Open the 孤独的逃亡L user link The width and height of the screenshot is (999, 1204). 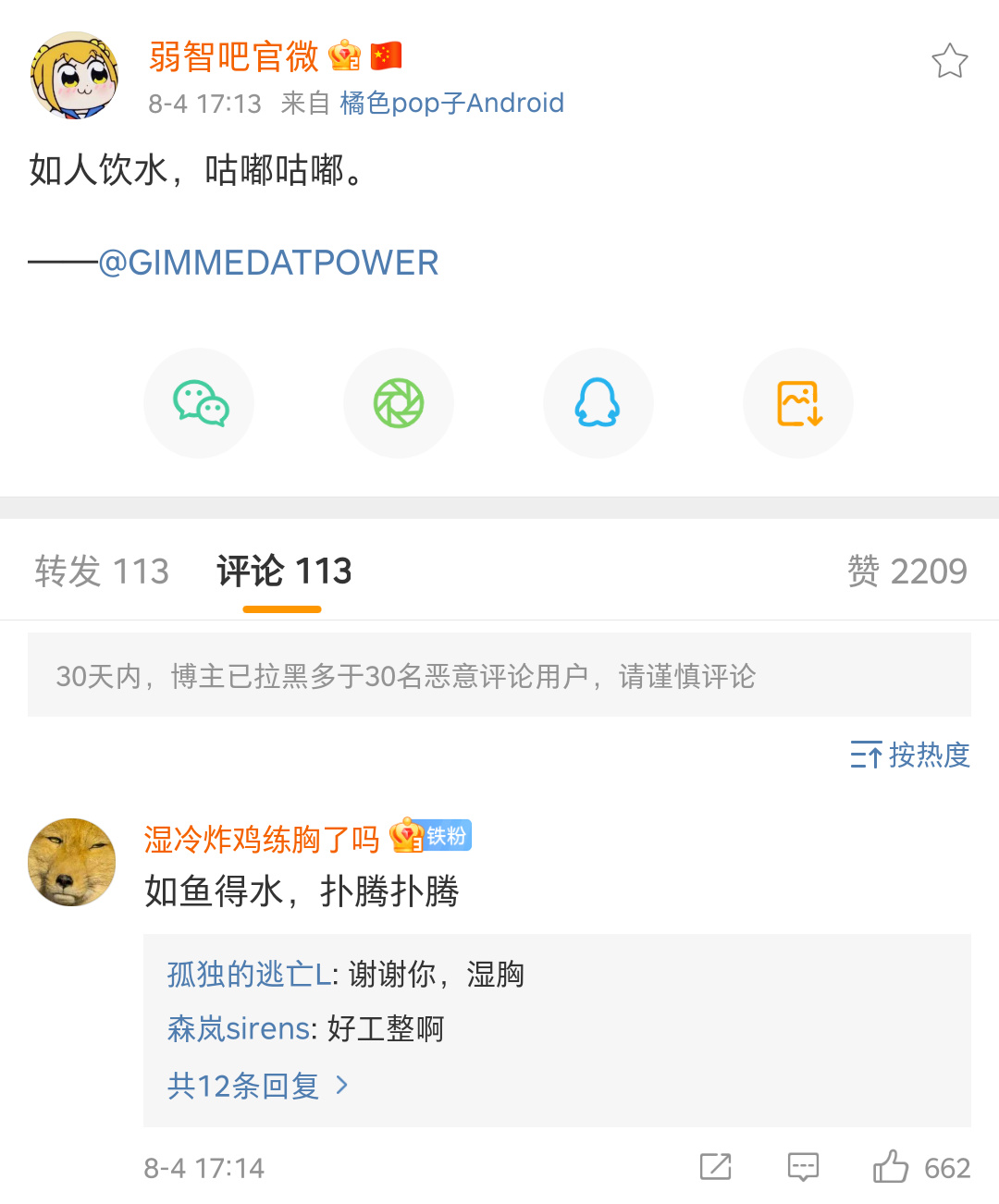[249, 974]
